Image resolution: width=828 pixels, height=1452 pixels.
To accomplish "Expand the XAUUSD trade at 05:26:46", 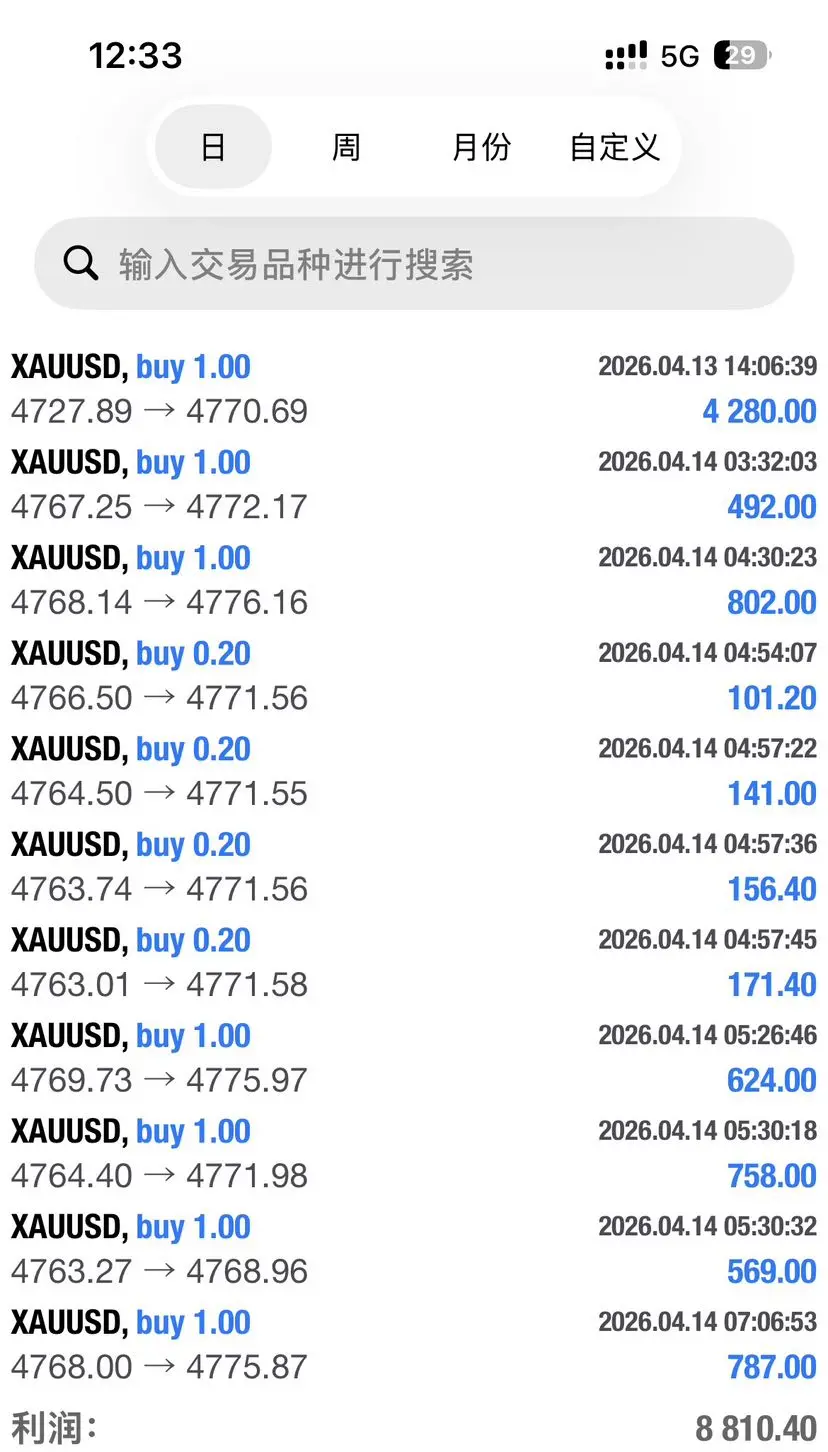I will 414,1058.
